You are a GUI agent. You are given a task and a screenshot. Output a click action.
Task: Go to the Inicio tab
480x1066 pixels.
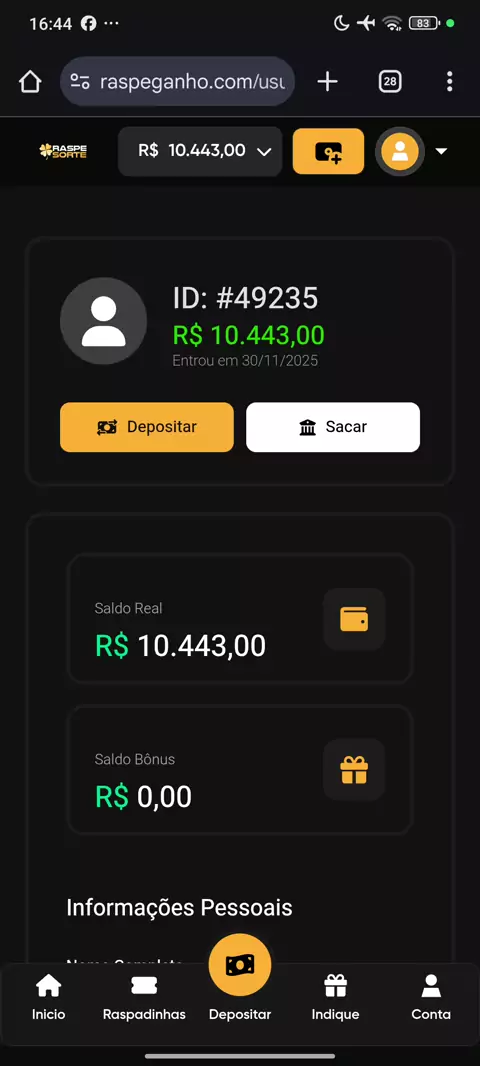tap(48, 997)
